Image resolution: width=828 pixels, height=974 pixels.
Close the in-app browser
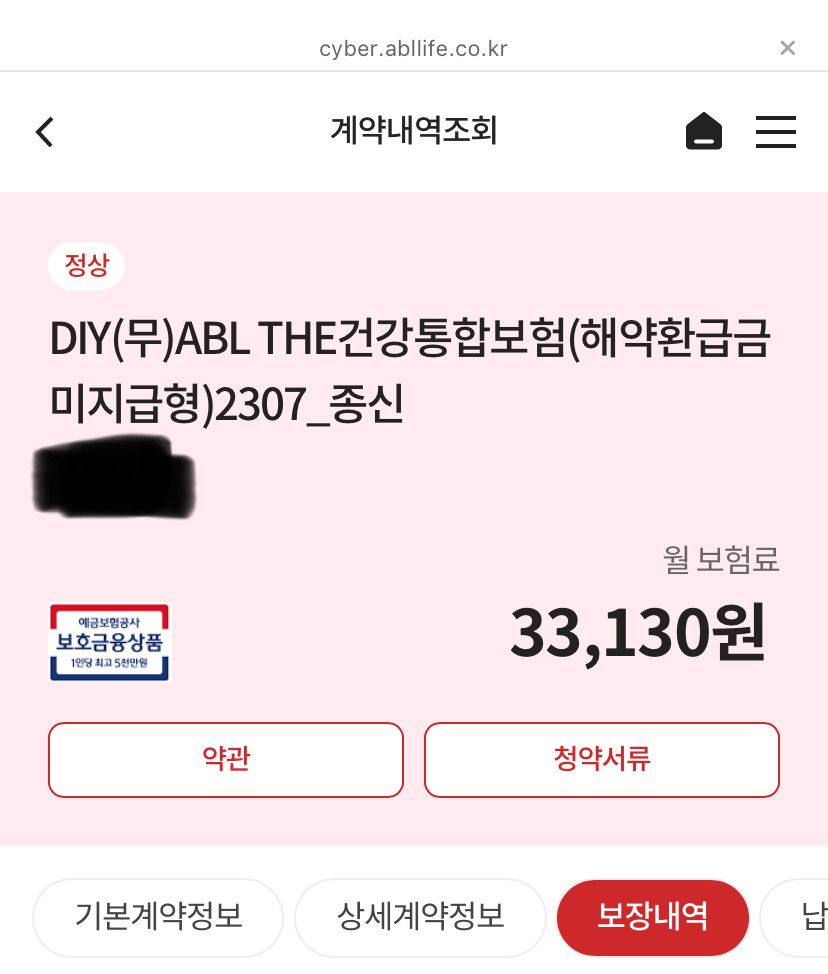[787, 48]
